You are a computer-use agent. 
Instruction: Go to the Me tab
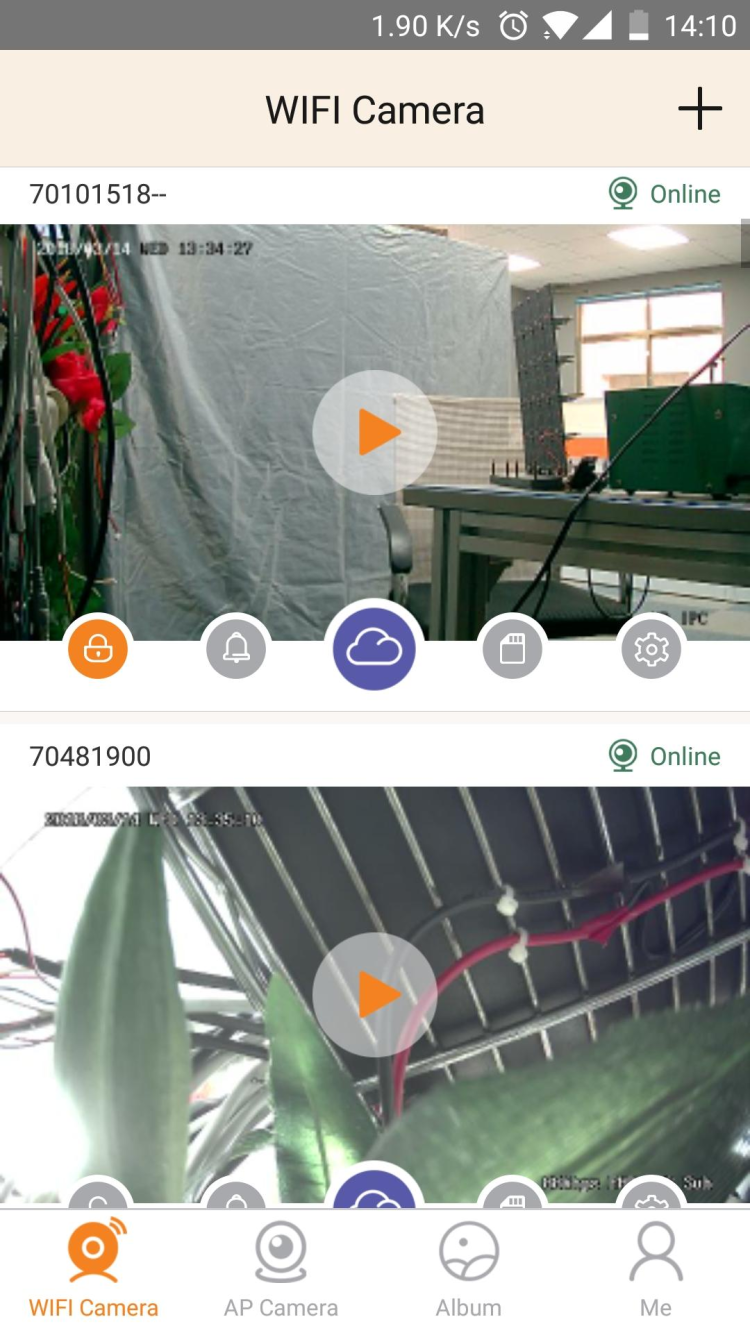(655, 1270)
